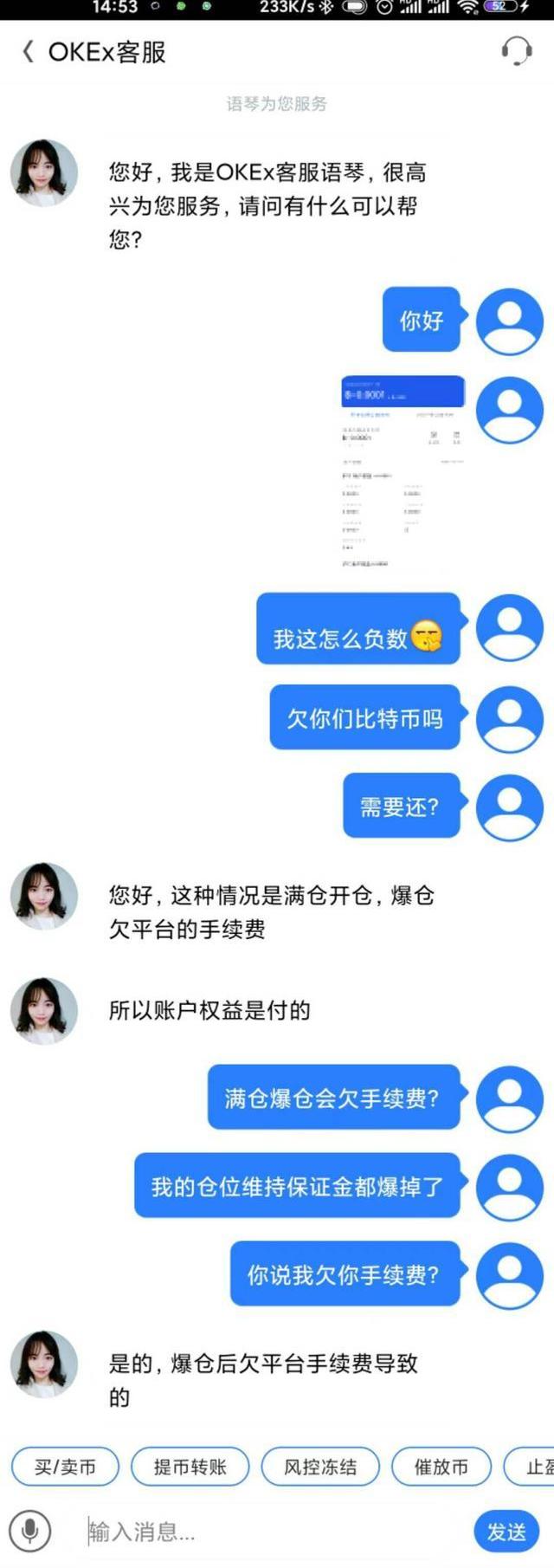Viewport: 554px width, 1568px height.
Task: Activate the microphone voice input
Action: coord(30,1531)
